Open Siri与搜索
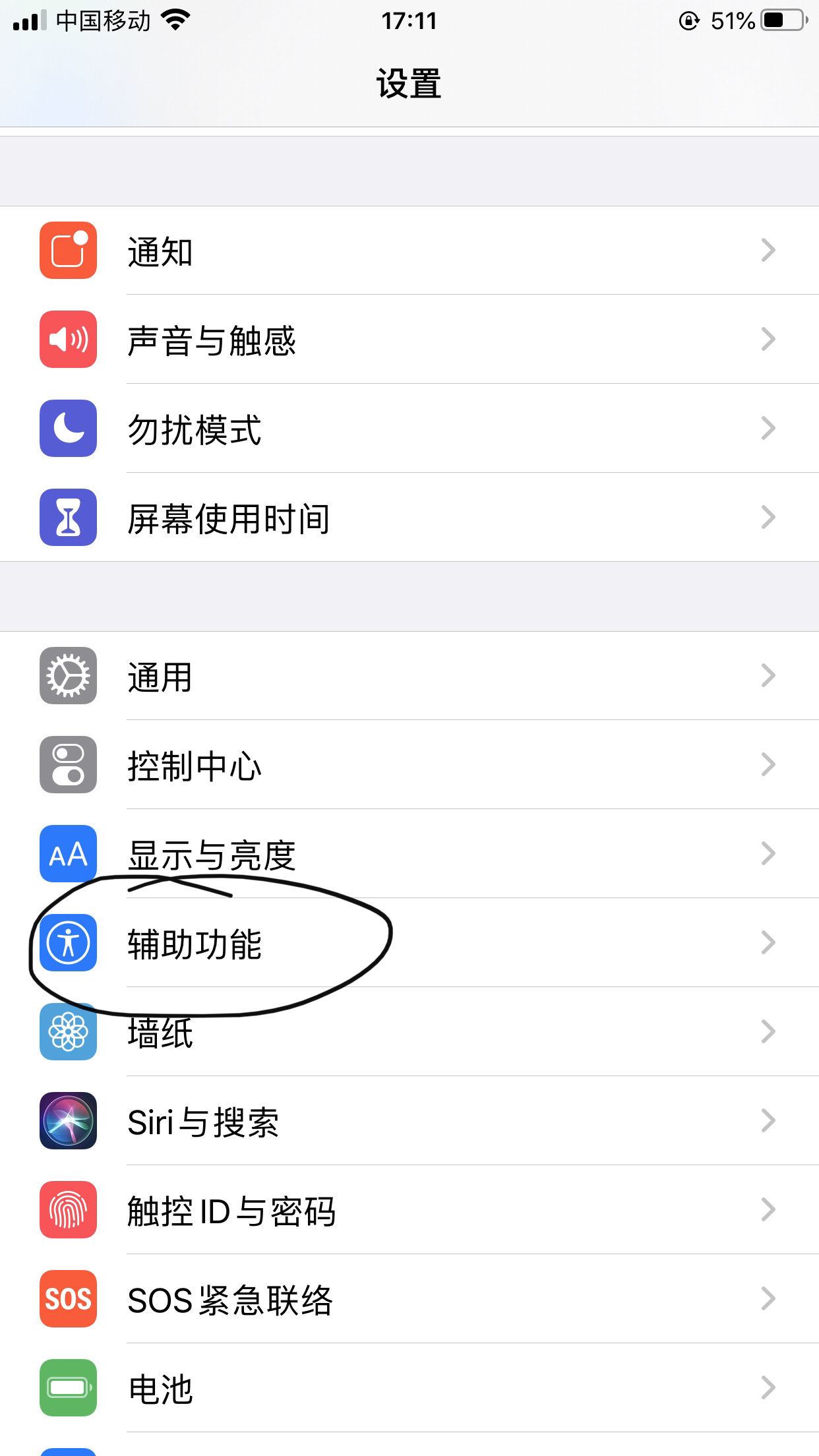The image size is (819, 1456). (409, 1121)
